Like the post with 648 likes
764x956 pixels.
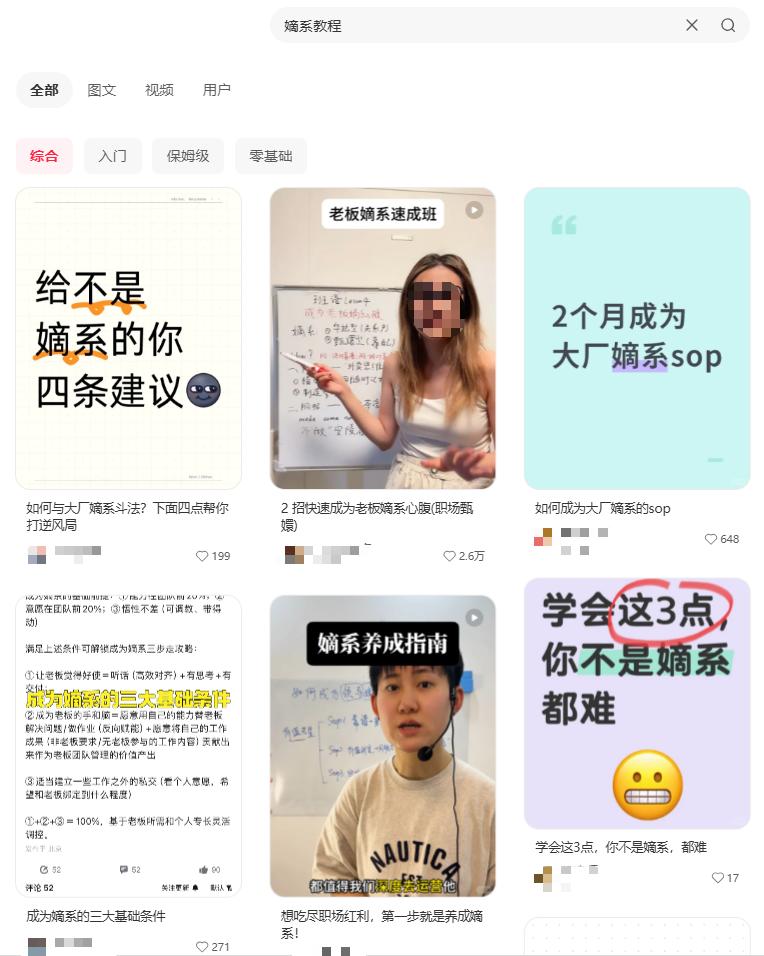point(711,539)
